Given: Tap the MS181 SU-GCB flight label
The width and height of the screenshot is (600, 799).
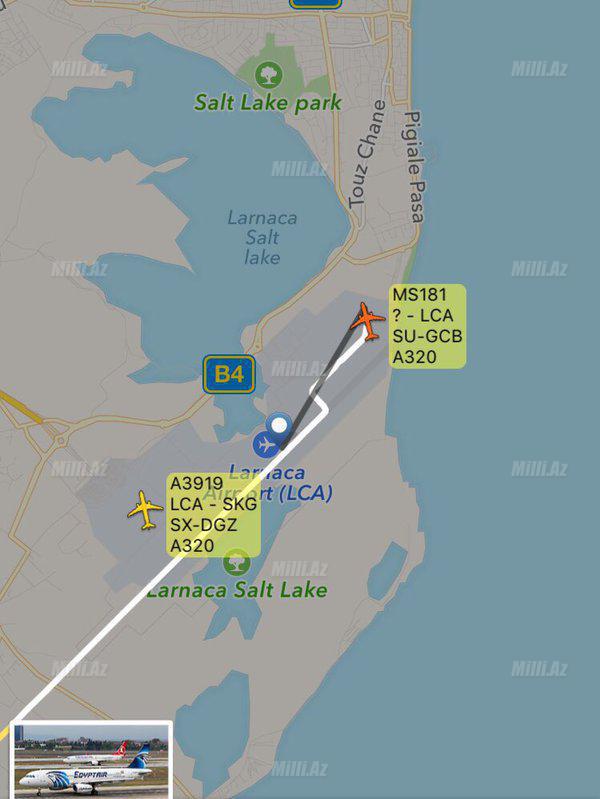Looking at the screenshot, I should click(x=428, y=326).
